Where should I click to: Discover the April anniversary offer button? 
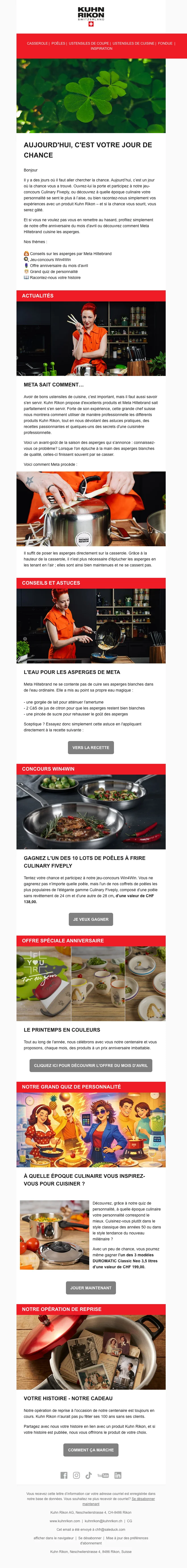click(x=91, y=1065)
